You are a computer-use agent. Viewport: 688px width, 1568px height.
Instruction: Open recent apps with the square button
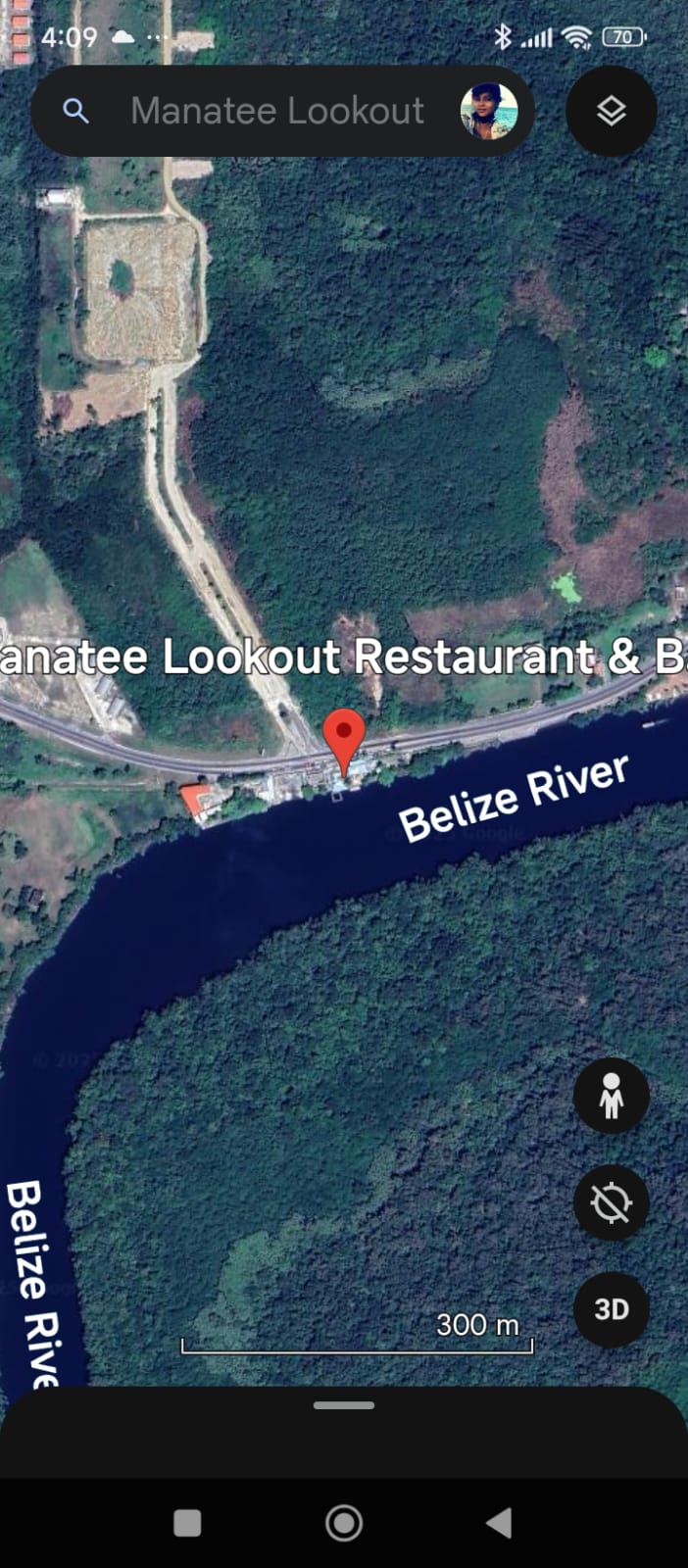[187, 1523]
